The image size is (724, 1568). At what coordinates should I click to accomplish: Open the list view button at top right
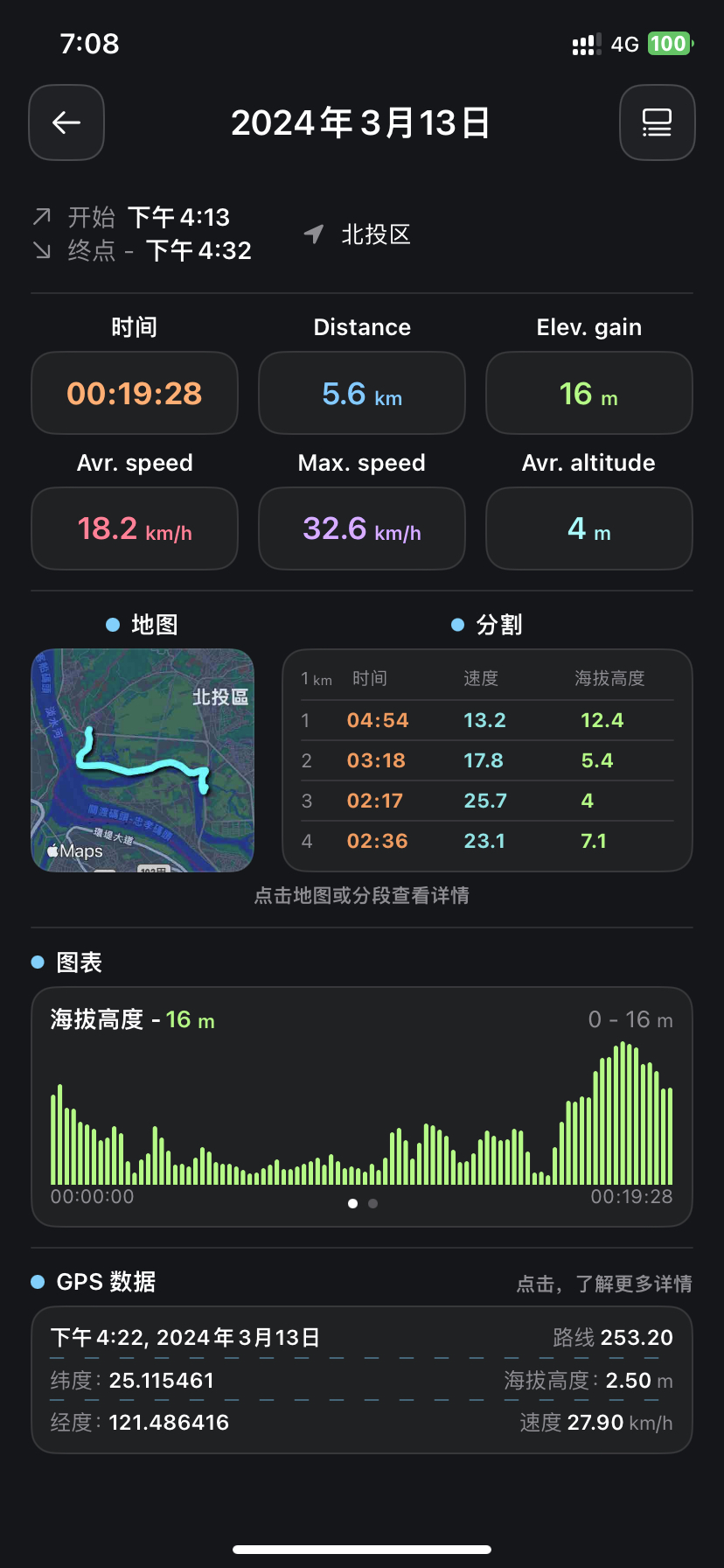(x=657, y=122)
